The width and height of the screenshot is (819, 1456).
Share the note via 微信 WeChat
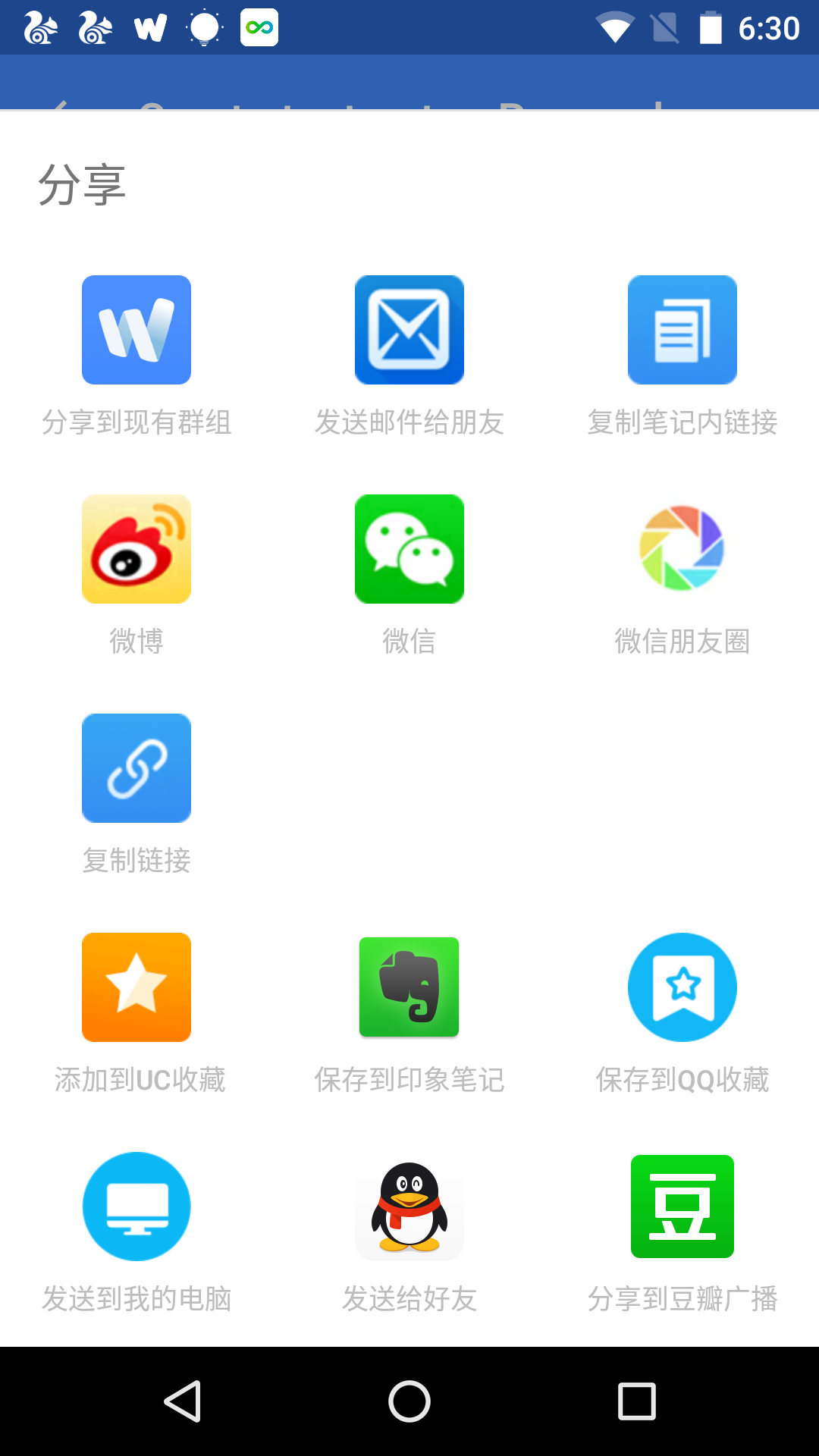409,548
